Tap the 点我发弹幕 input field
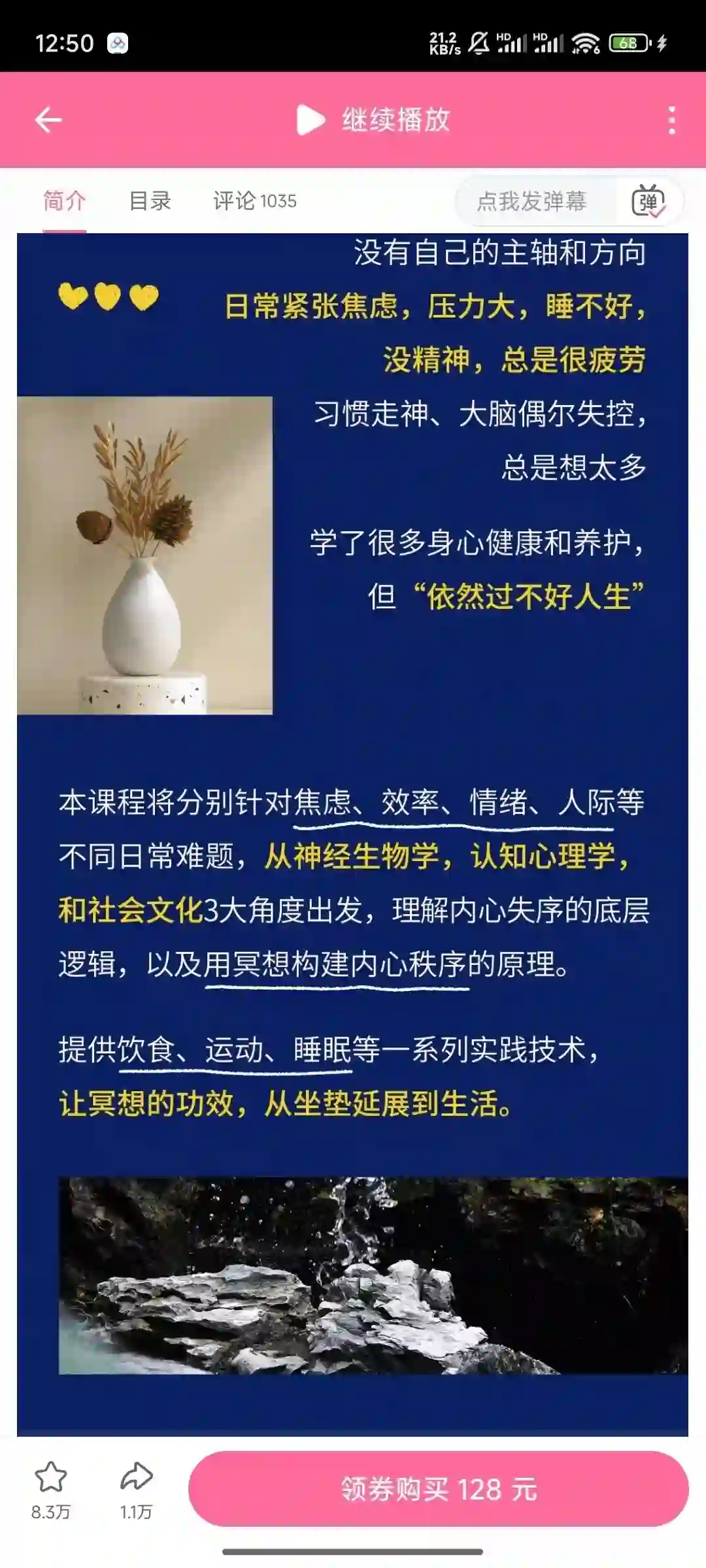706x1568 pixels. click(532, 201)
